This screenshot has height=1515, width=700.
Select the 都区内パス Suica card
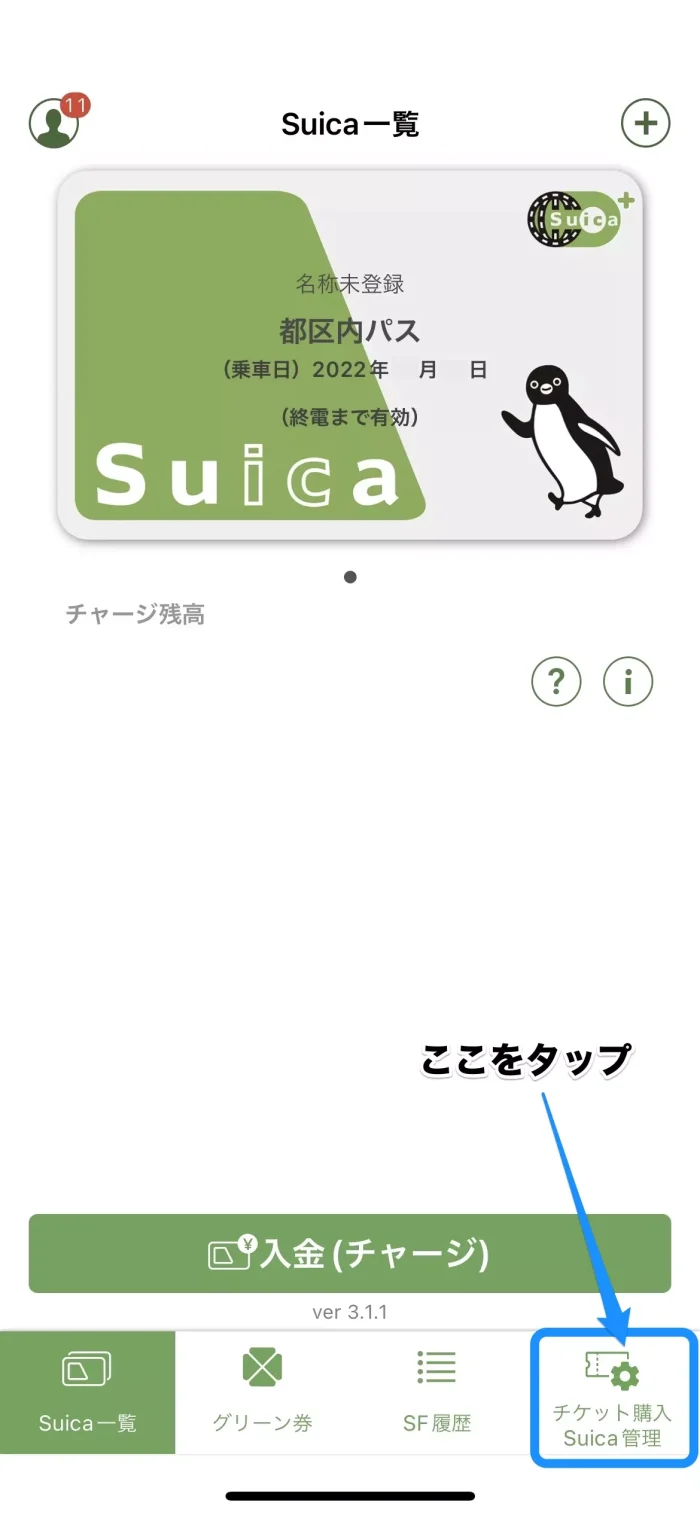click(x=350, y=355)
